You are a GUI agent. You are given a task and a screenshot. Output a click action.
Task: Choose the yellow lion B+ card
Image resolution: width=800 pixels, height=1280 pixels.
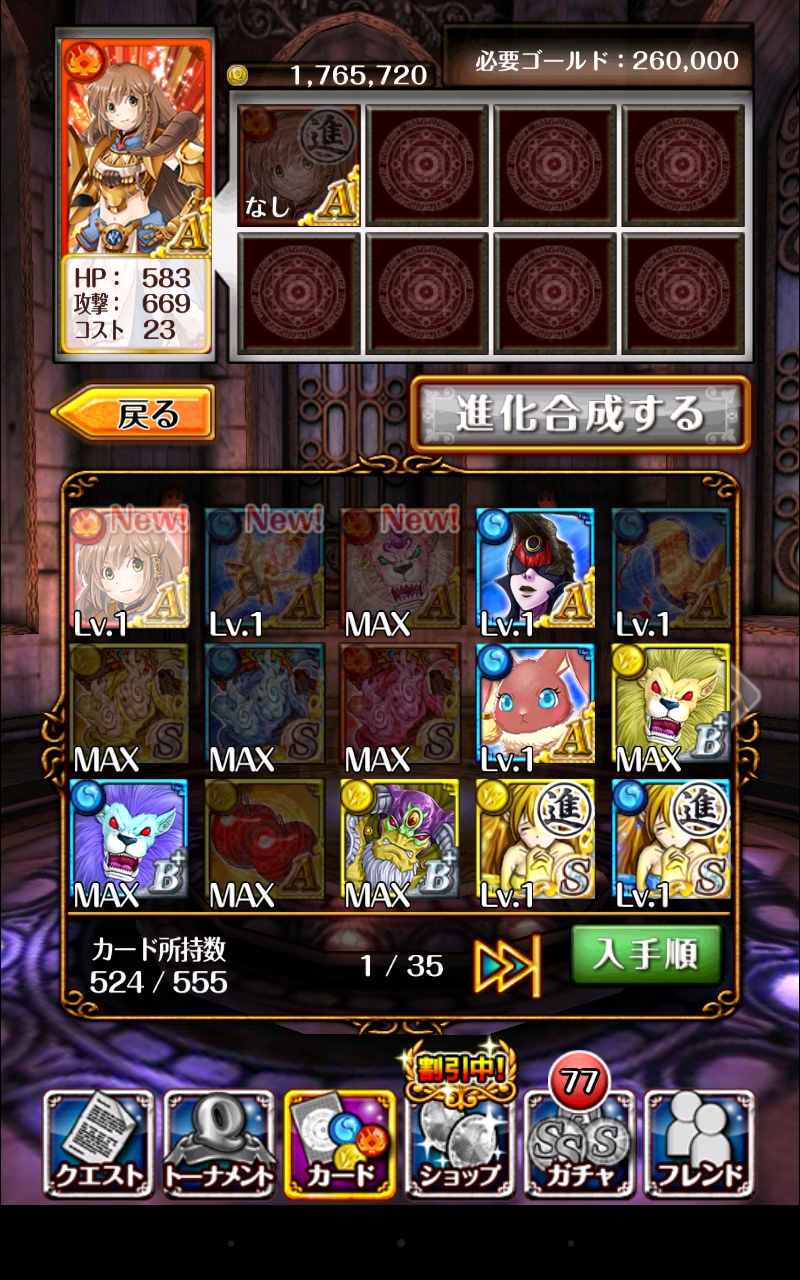671,703
